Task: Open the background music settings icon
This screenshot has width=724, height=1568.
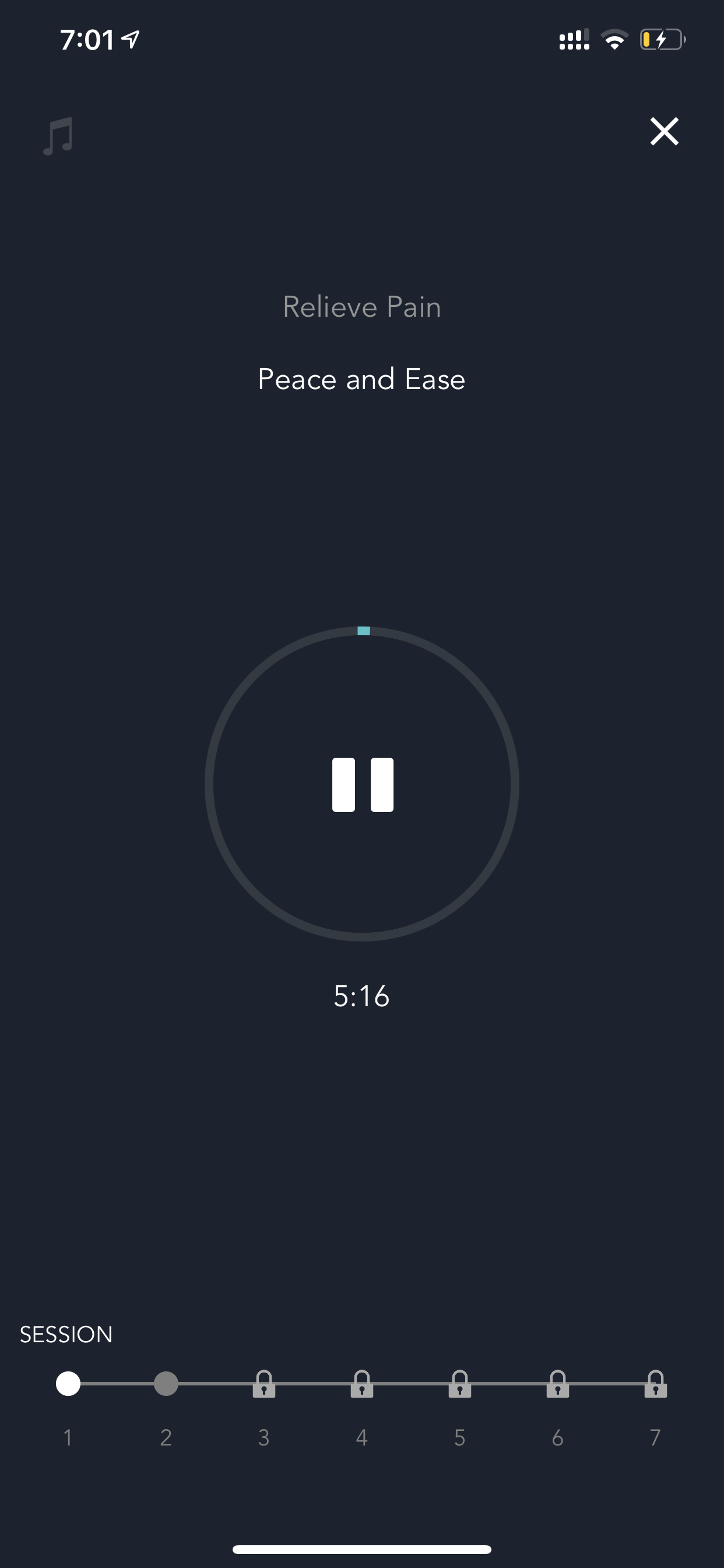Action: click(x=58, y=136)
